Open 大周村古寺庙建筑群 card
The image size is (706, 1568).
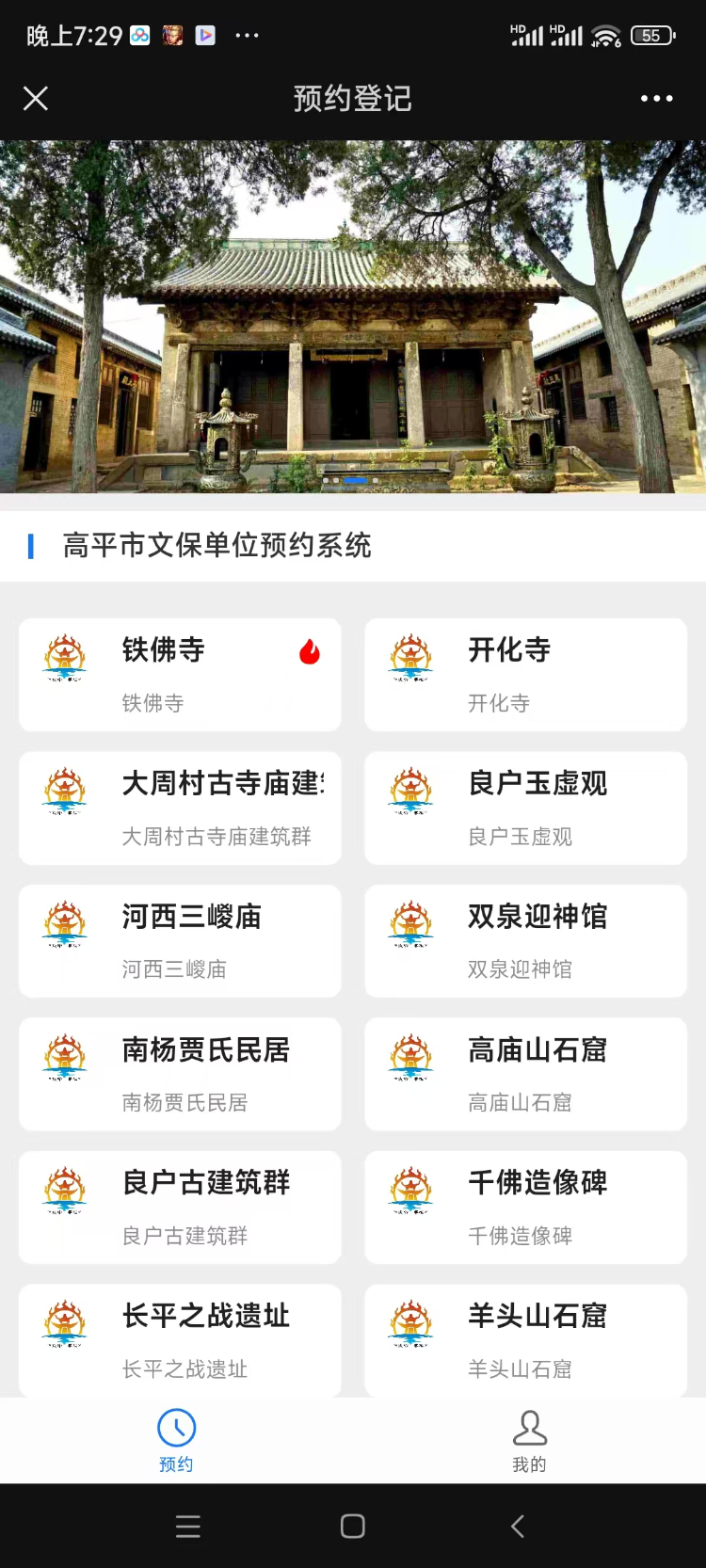[x=180, y=808]
